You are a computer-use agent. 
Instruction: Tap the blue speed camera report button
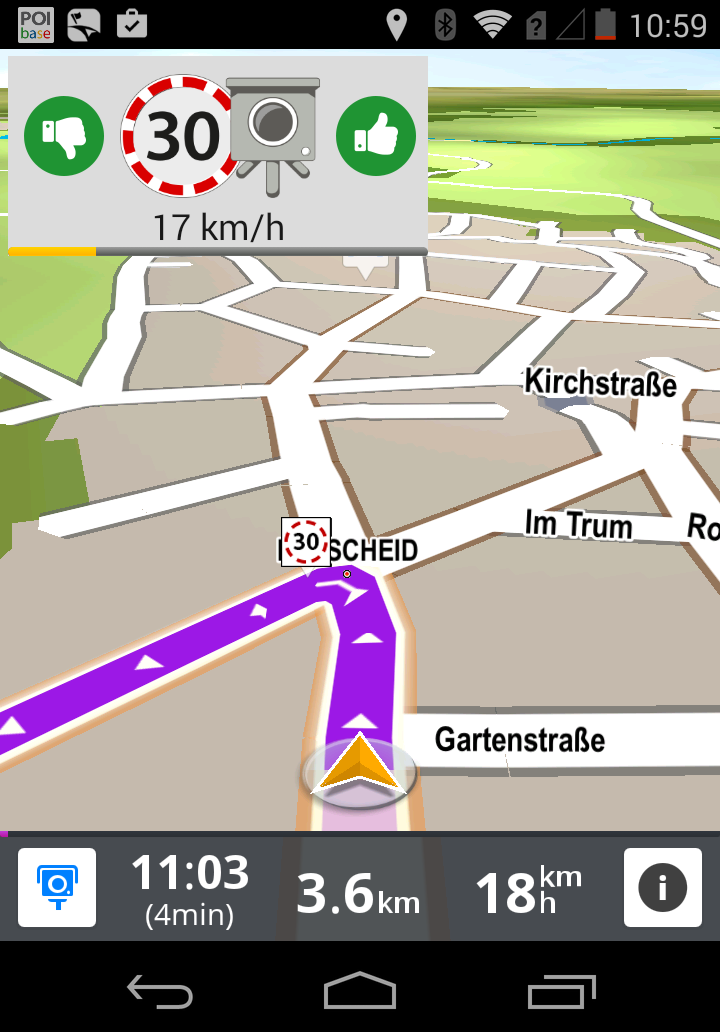(x=57, y=887)
